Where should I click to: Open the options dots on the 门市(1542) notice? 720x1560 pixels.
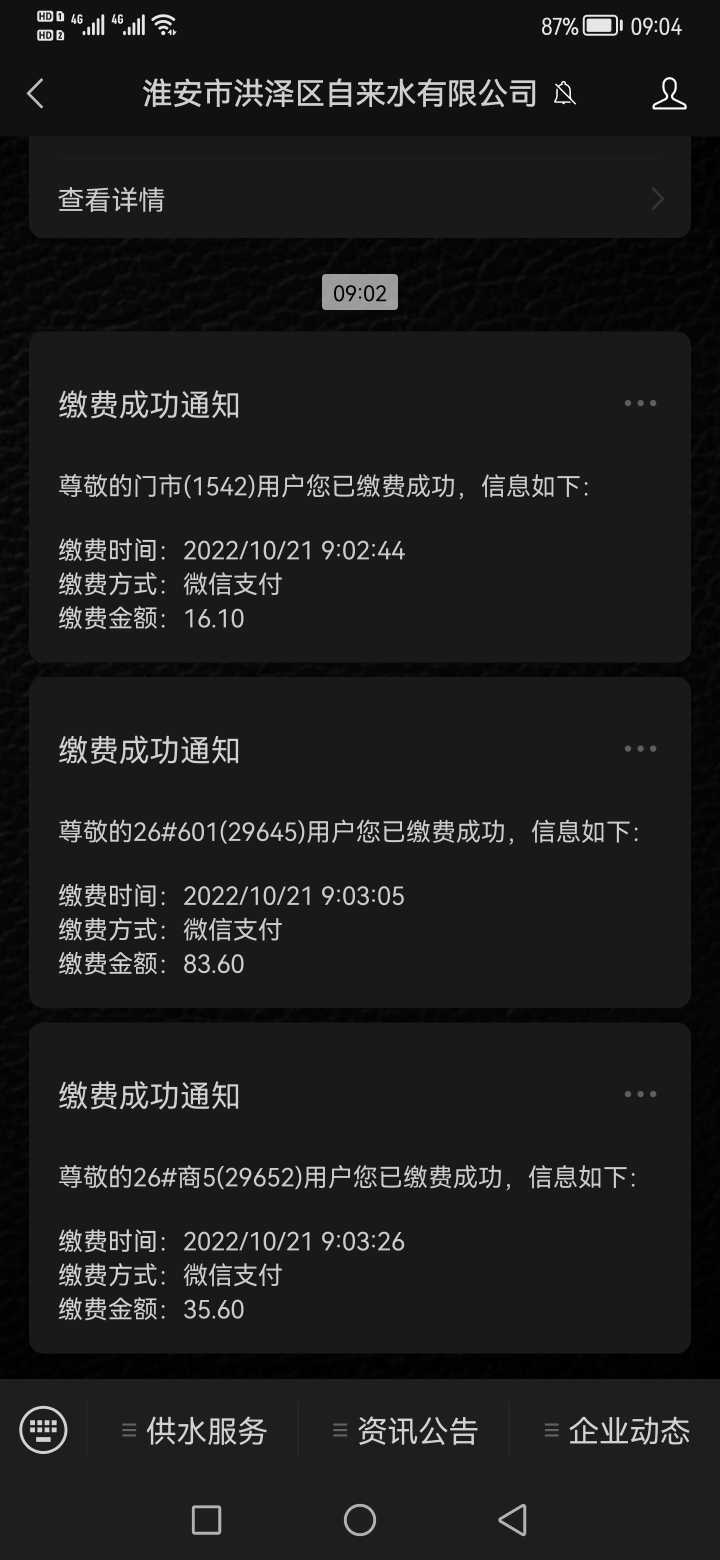pyautogui.click(x=640, y=404)
